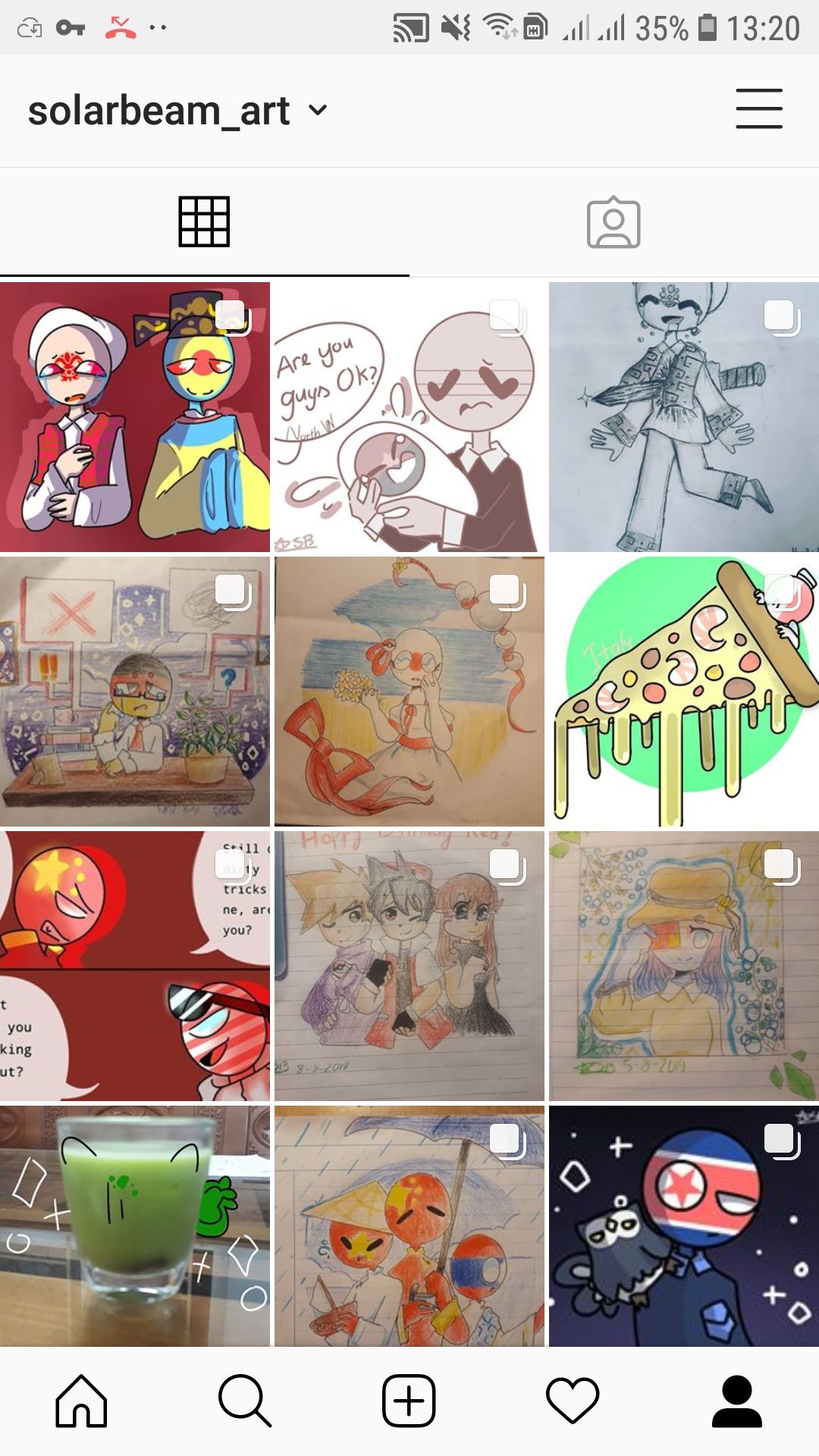
Task: Open the activity heart tab
Action: tap(573, 1401)
